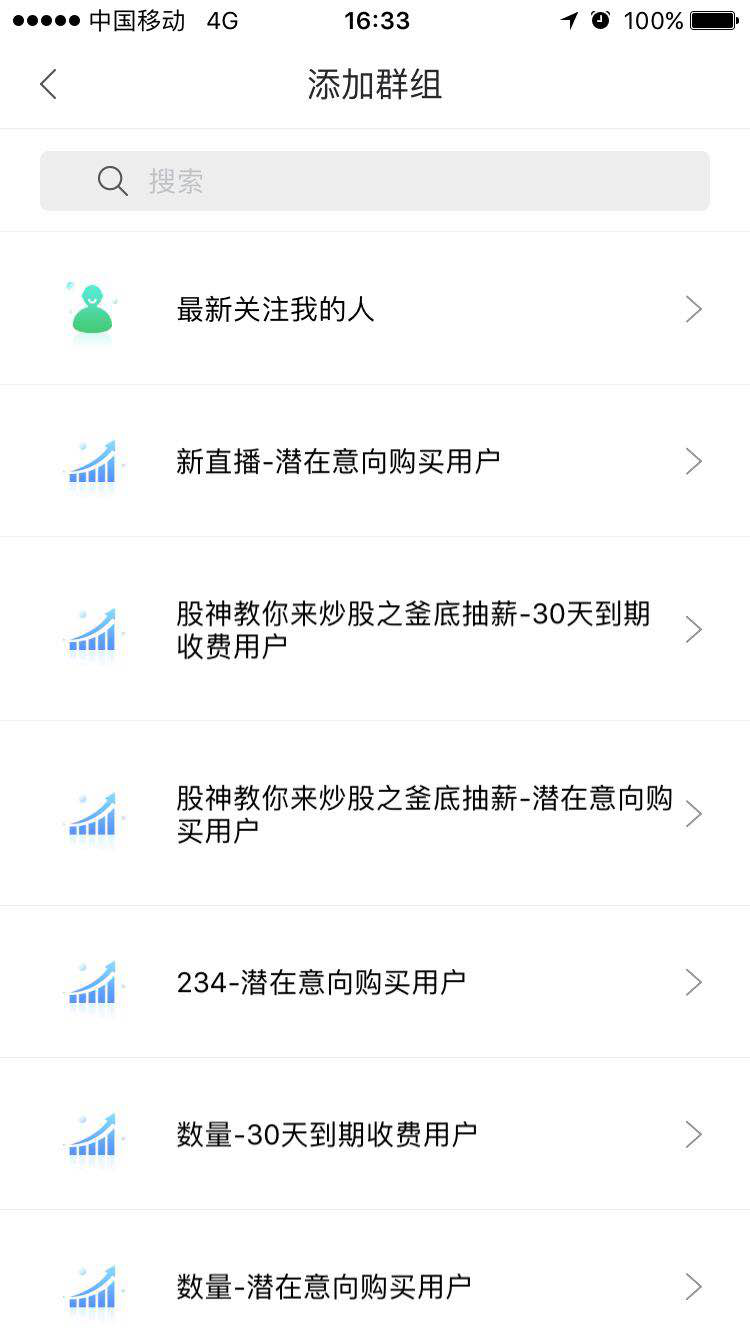Viewport: 750px width, 1334px height.
Task: Open 234-潜在意向购买用户 group
Action: point(375,982)
